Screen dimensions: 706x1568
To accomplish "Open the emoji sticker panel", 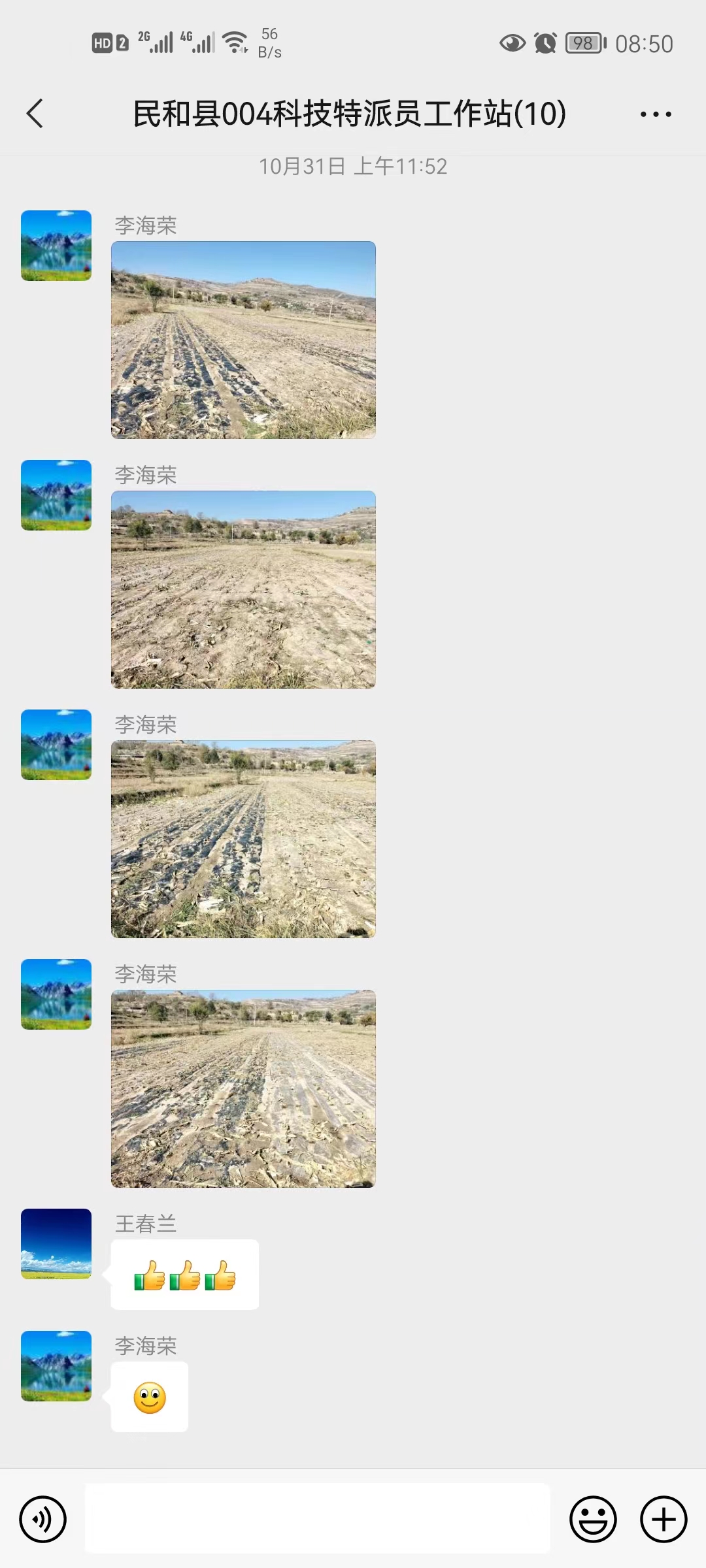I will click(x=593, y=1519).
